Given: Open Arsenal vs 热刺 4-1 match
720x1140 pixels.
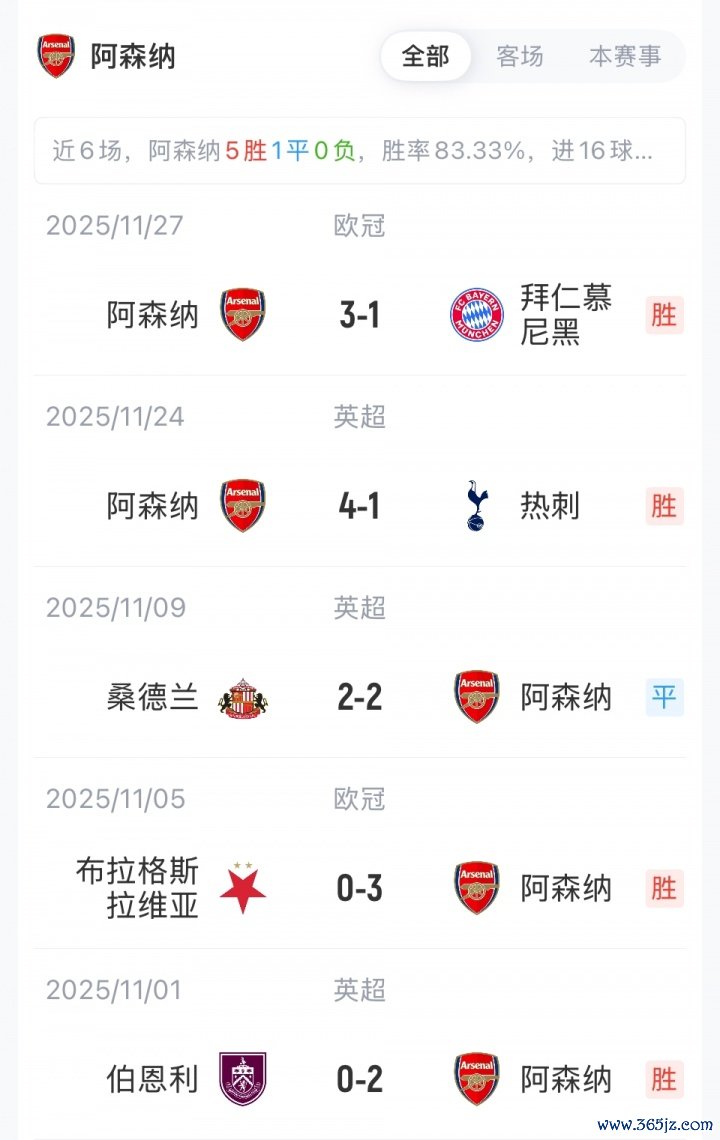Looking at the screenshot, I should pyautogui.click(x=360, y=506).
